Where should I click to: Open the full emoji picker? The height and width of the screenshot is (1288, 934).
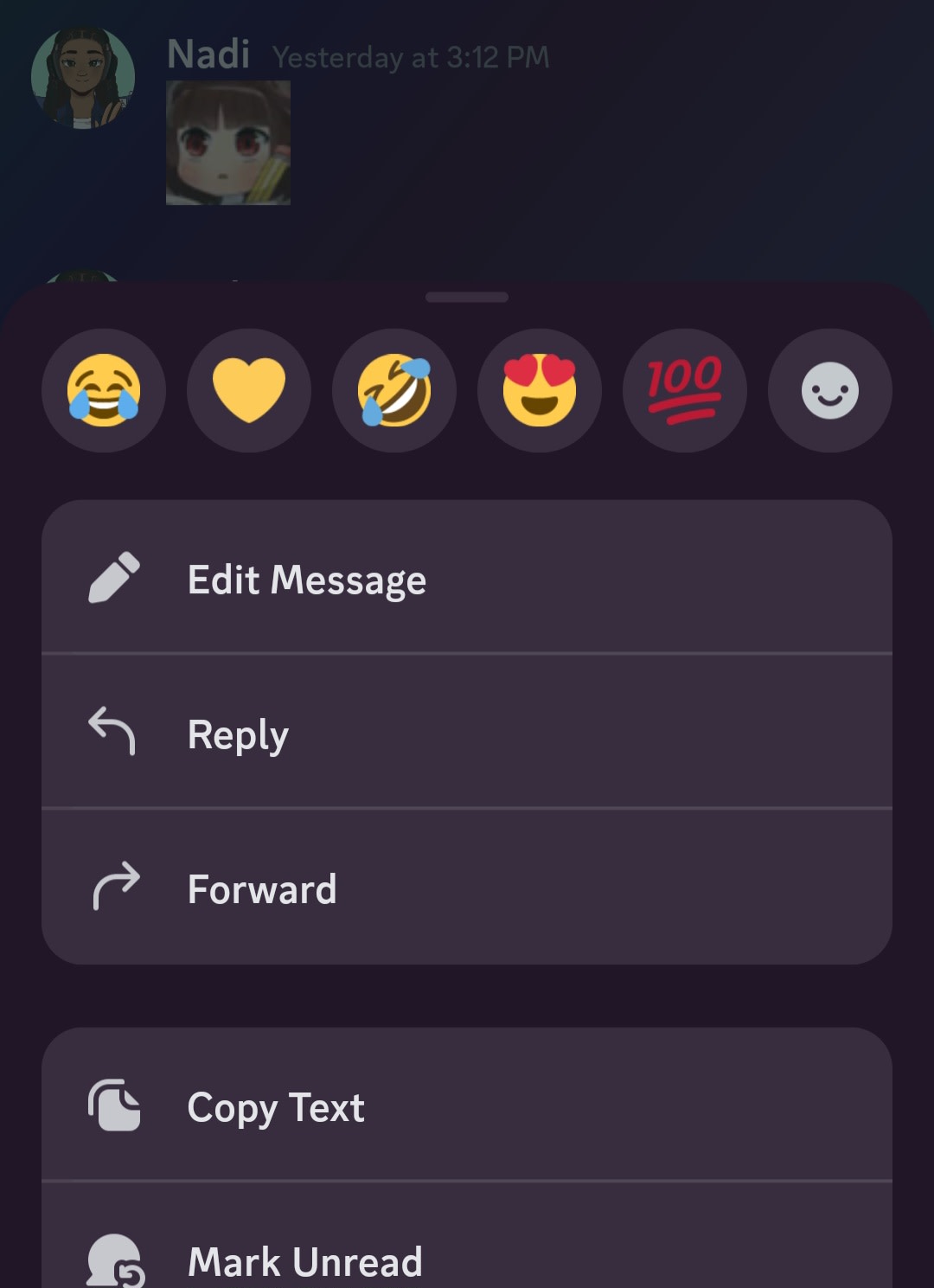[x=830, y=390]
